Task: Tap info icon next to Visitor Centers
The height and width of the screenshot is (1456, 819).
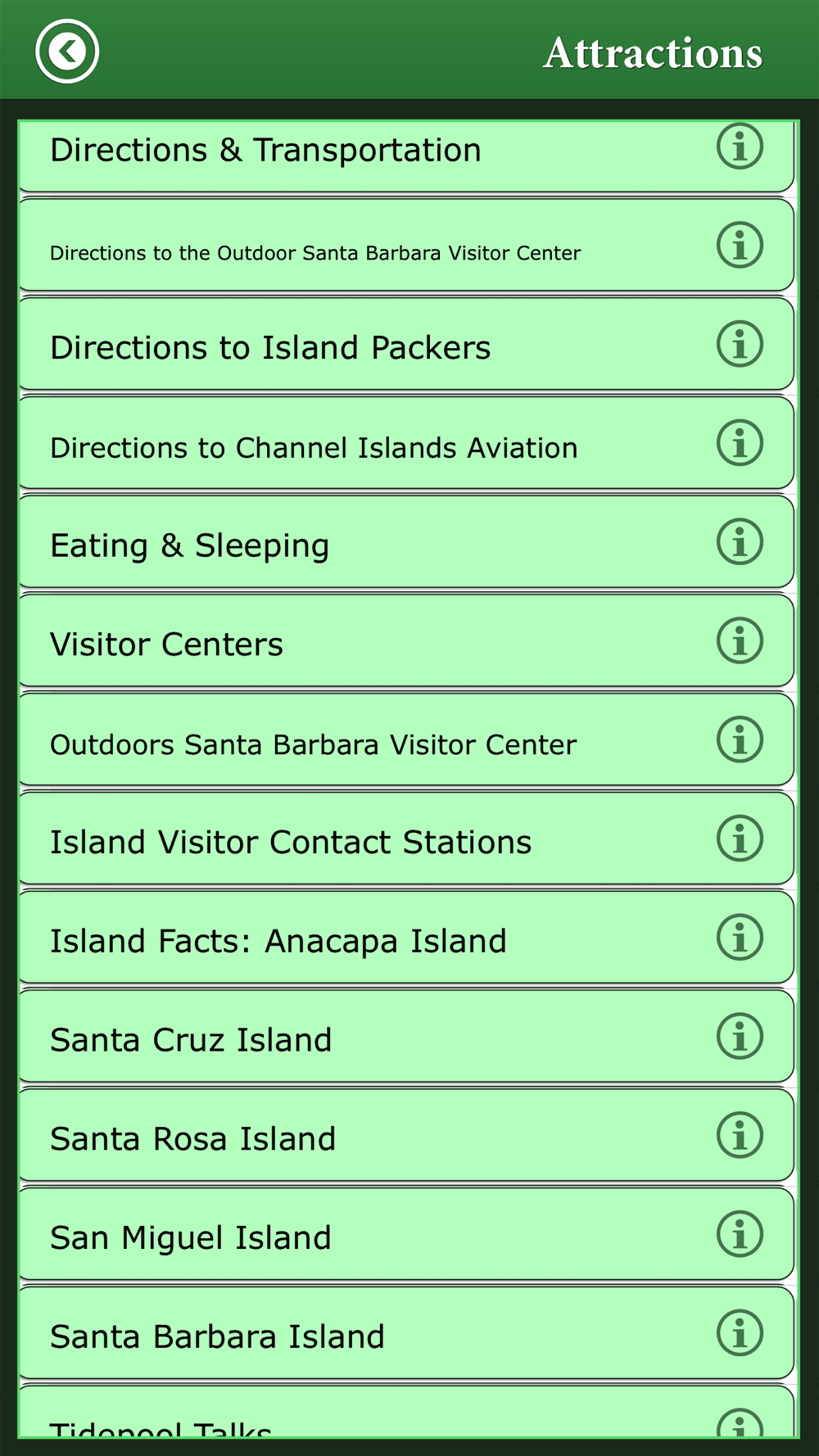Action: 740,641
